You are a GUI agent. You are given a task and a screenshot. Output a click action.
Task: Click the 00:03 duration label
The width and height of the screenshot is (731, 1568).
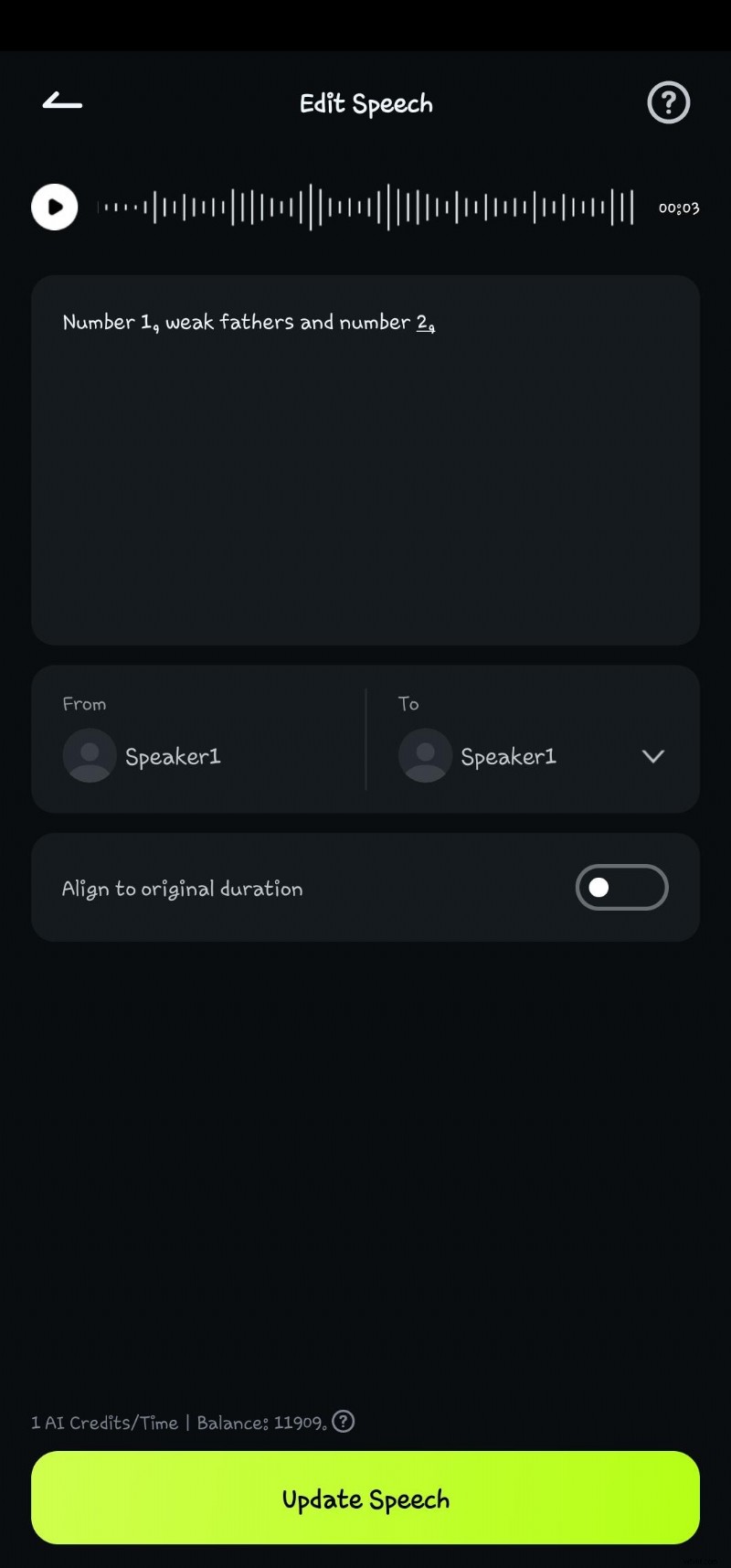(678, 208)
